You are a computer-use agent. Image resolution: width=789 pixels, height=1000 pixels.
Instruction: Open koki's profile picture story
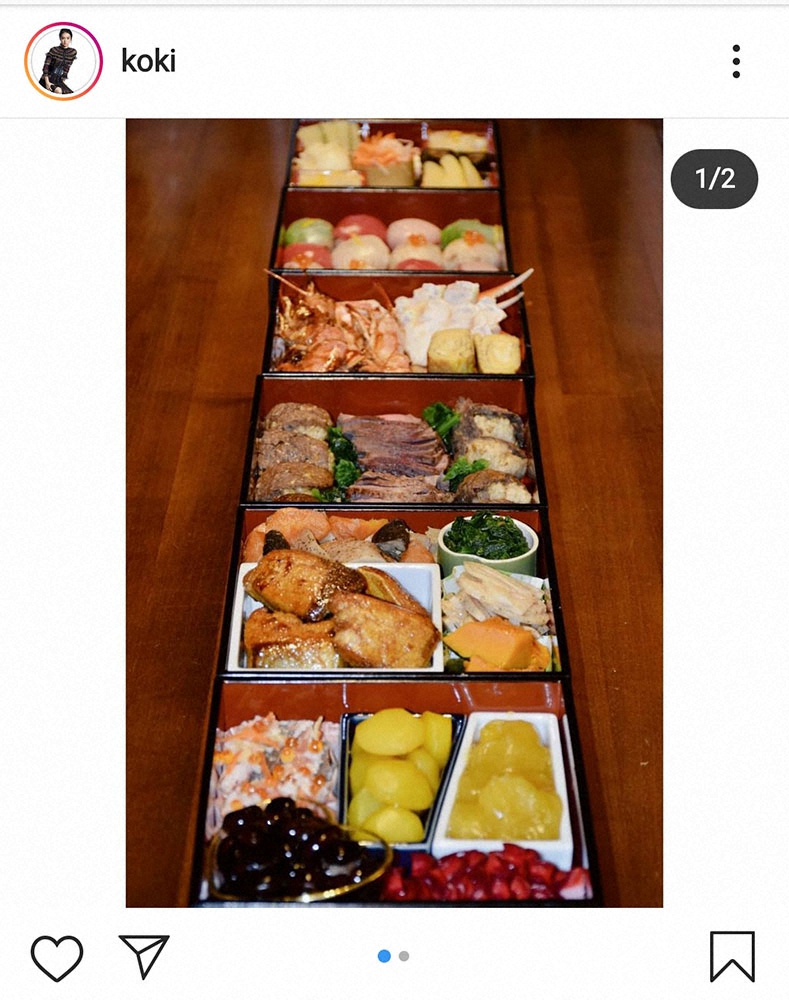63,61
